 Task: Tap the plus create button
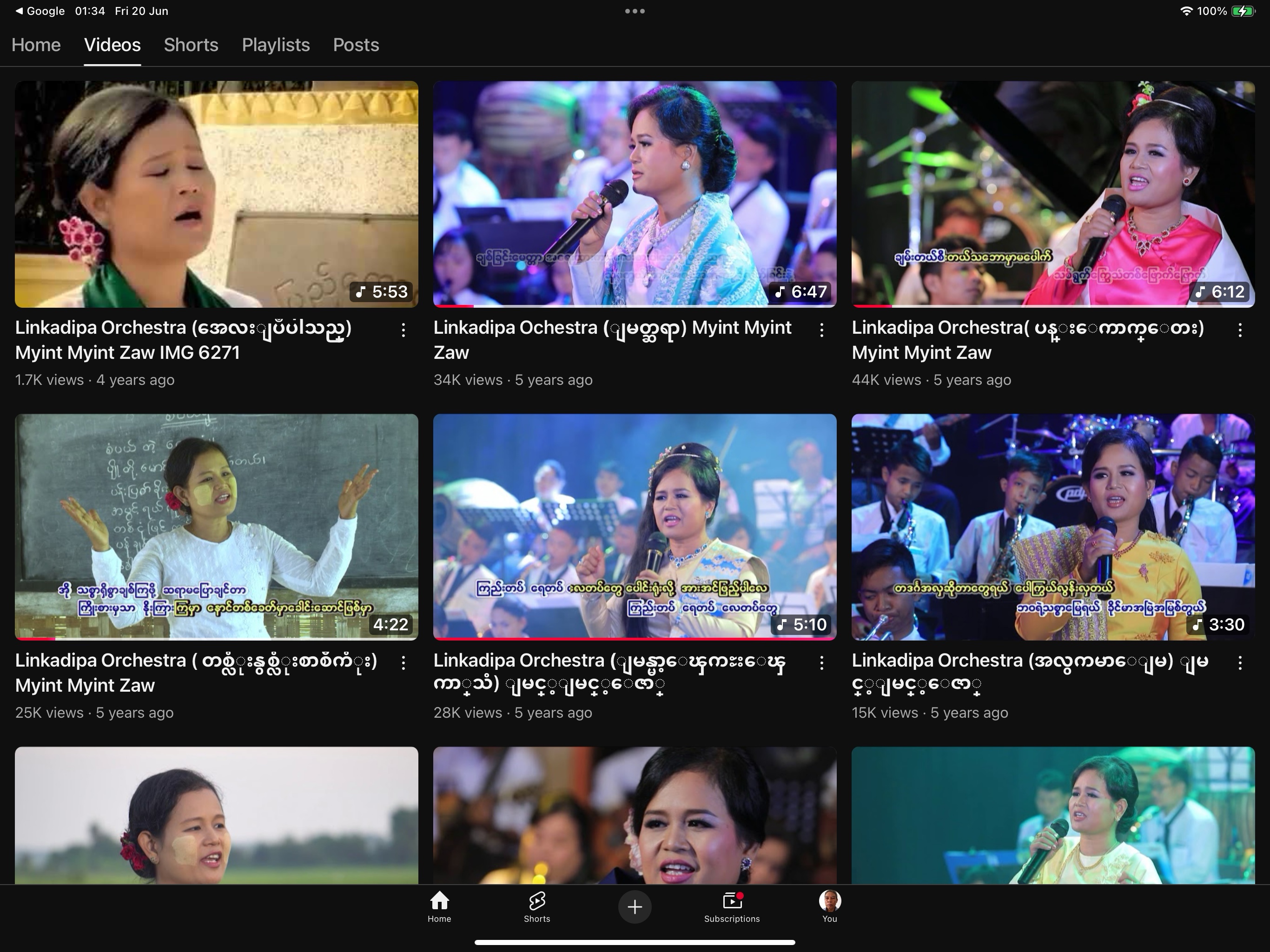point(635,906)
